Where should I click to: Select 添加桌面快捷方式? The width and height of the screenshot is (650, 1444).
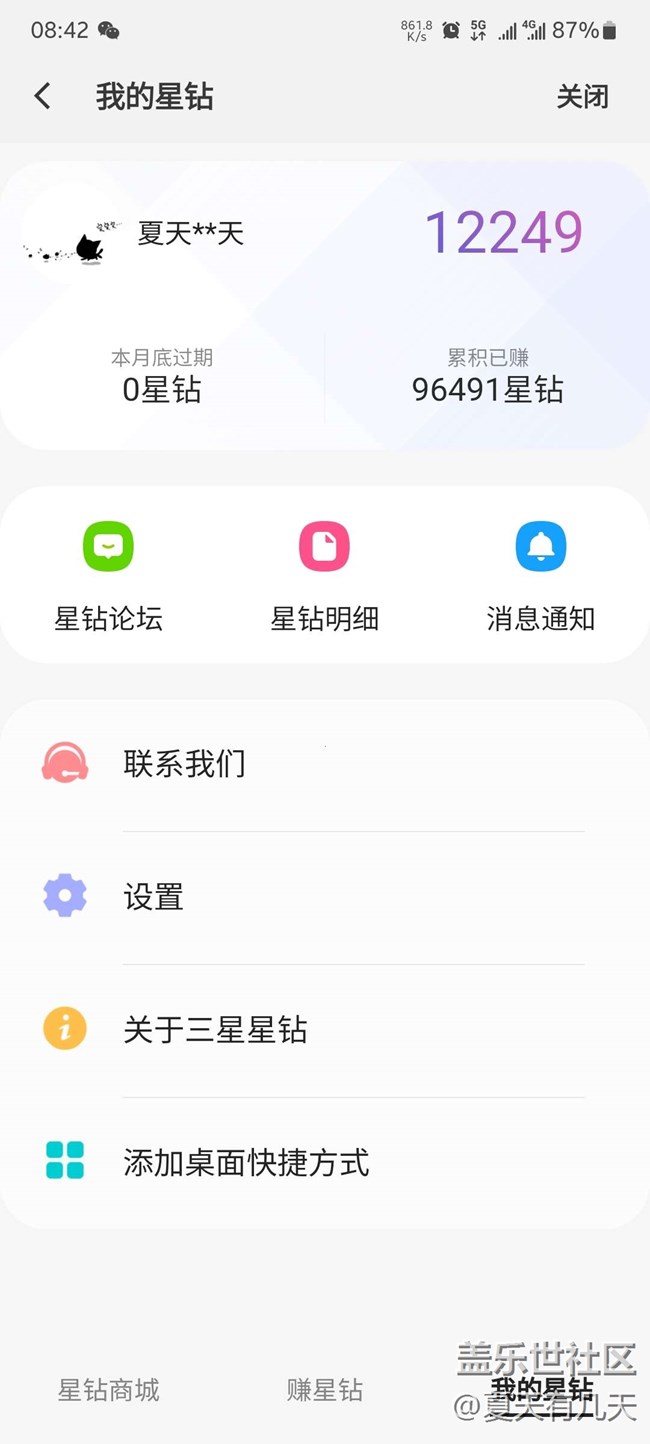click(x=324, y=1163)
